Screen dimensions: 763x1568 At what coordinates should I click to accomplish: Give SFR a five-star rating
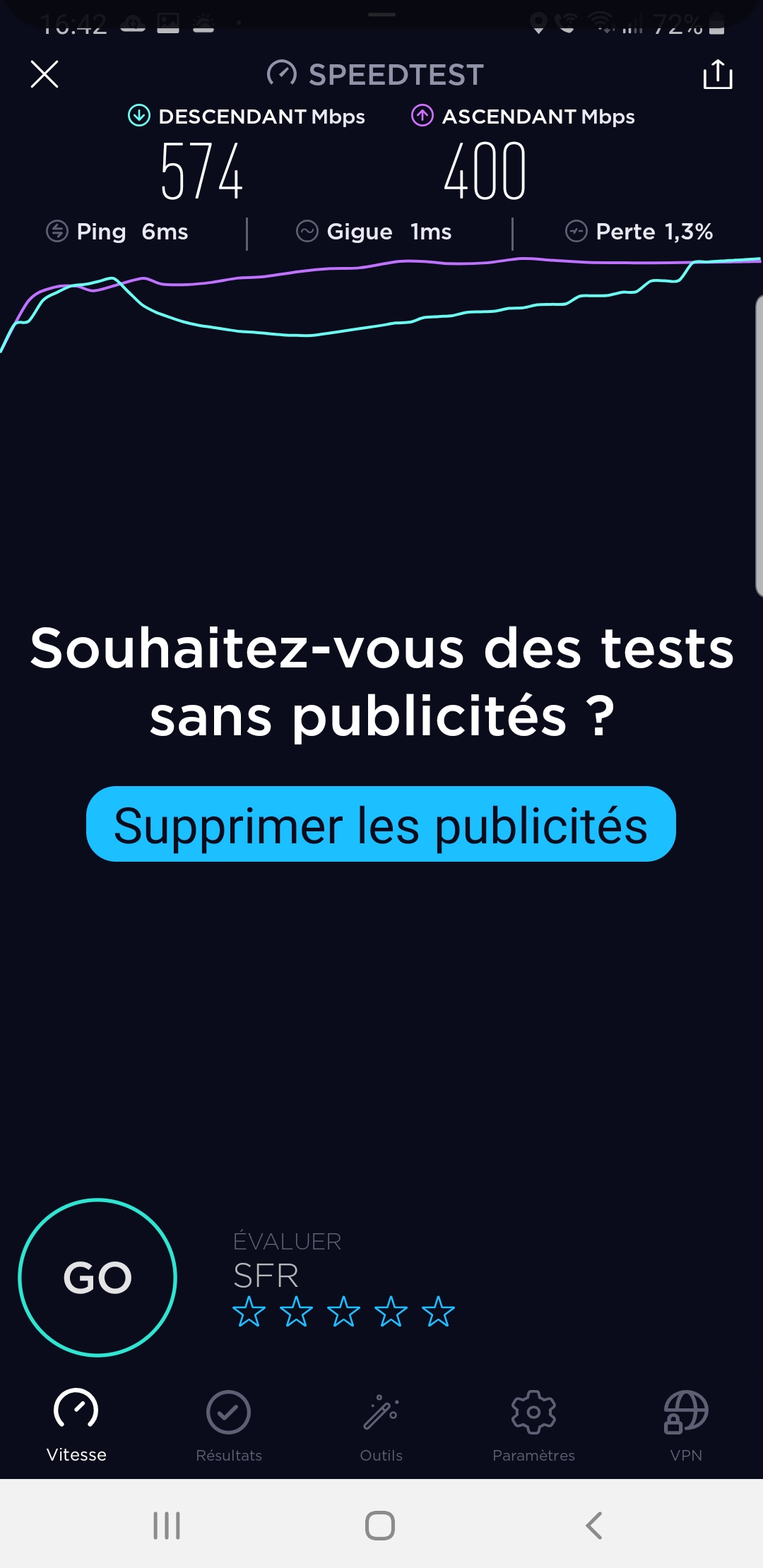tap(438, 1312)
